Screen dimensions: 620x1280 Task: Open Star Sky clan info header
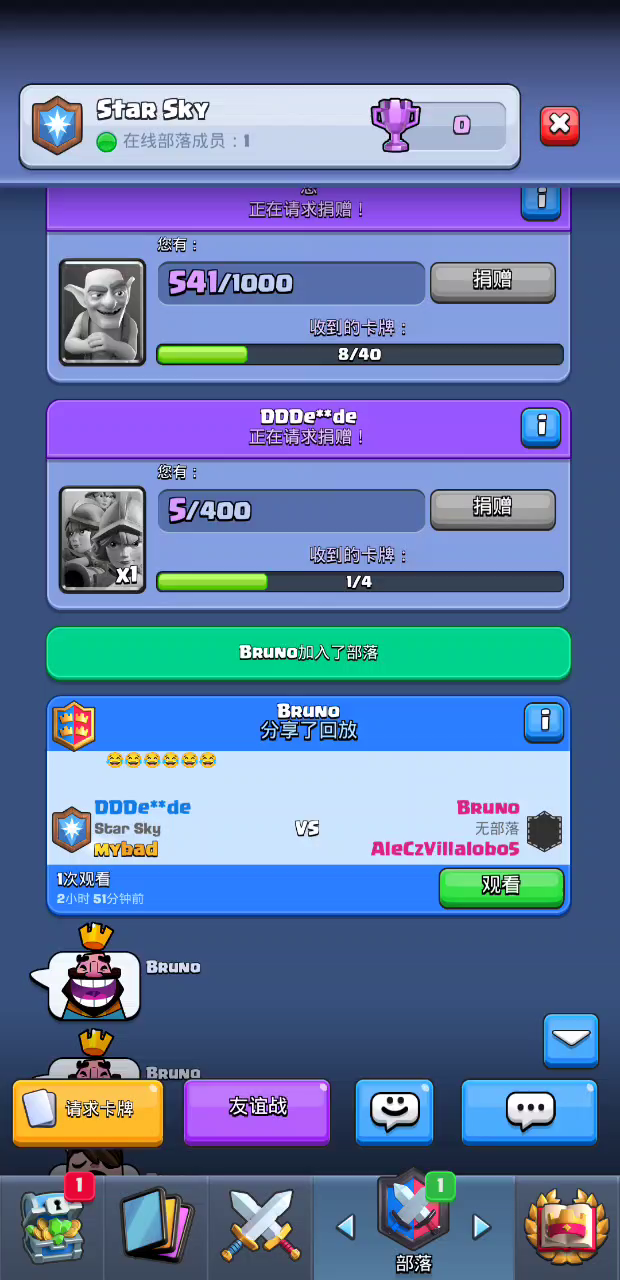(x=270, y=126)
